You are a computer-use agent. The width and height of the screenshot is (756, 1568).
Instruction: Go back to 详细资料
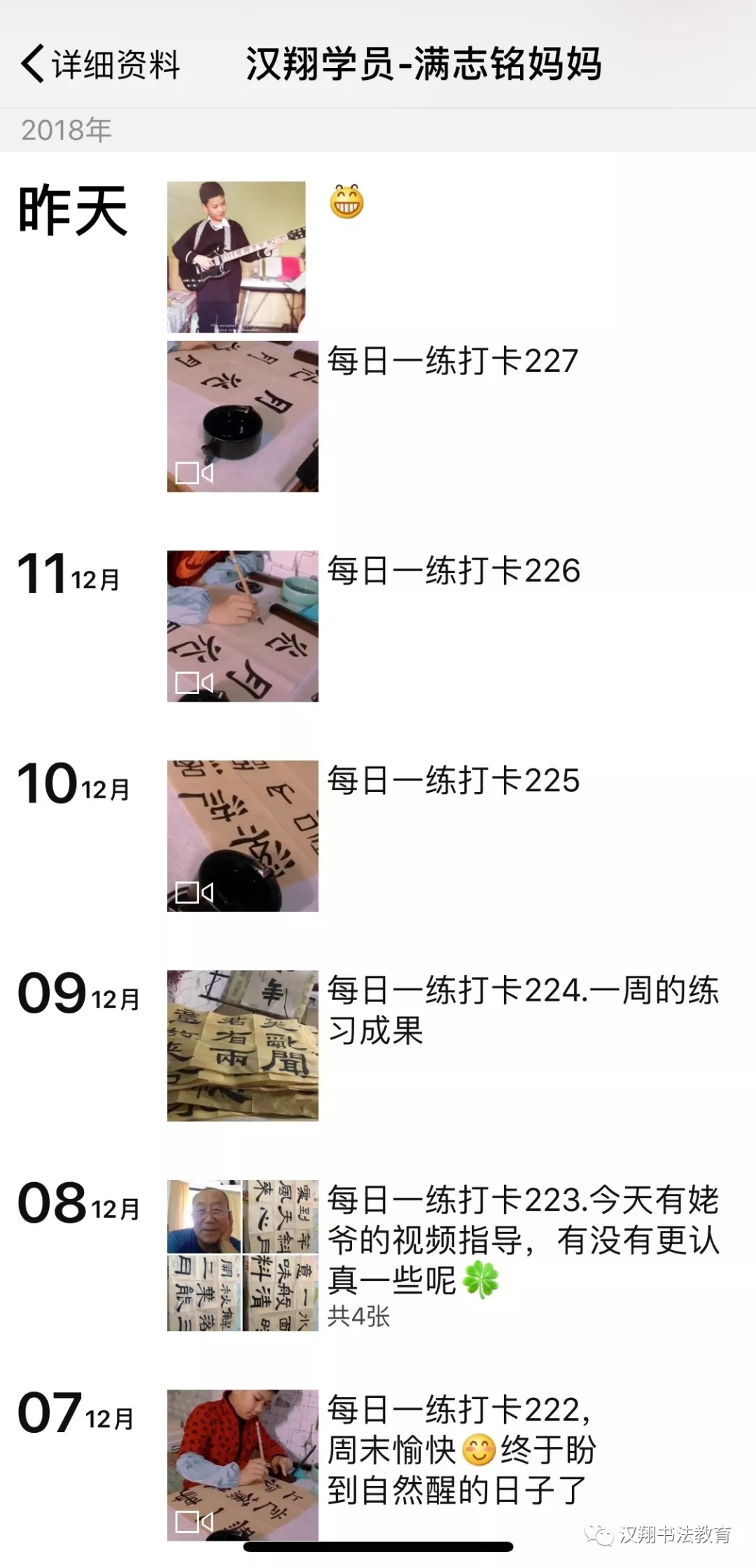point(99,64)
